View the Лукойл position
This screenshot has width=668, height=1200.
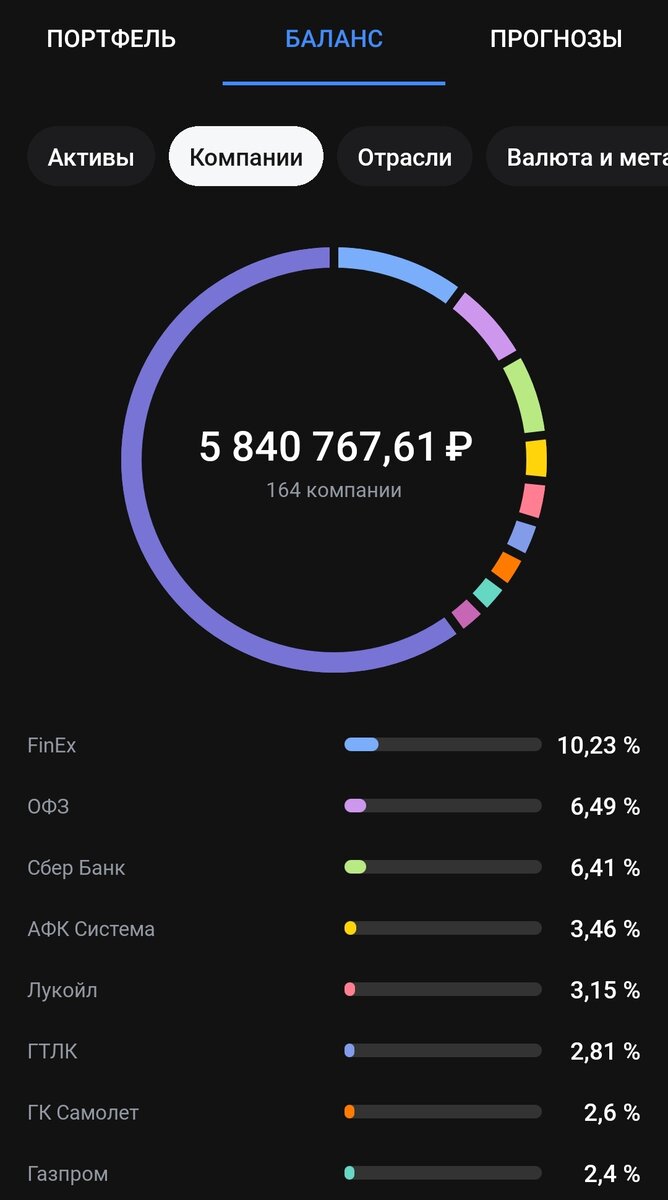pos(334,990)
